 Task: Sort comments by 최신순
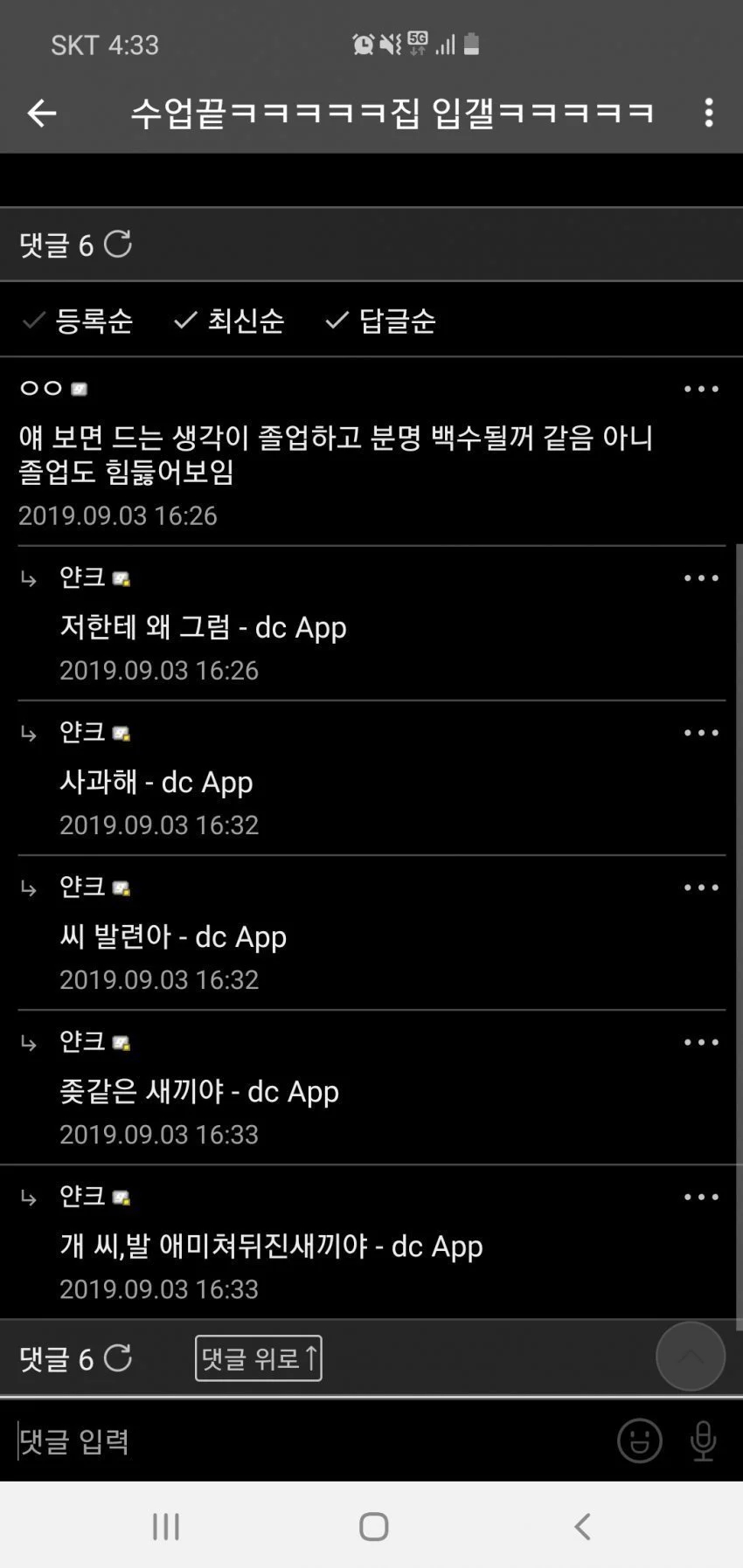(229, 321)
